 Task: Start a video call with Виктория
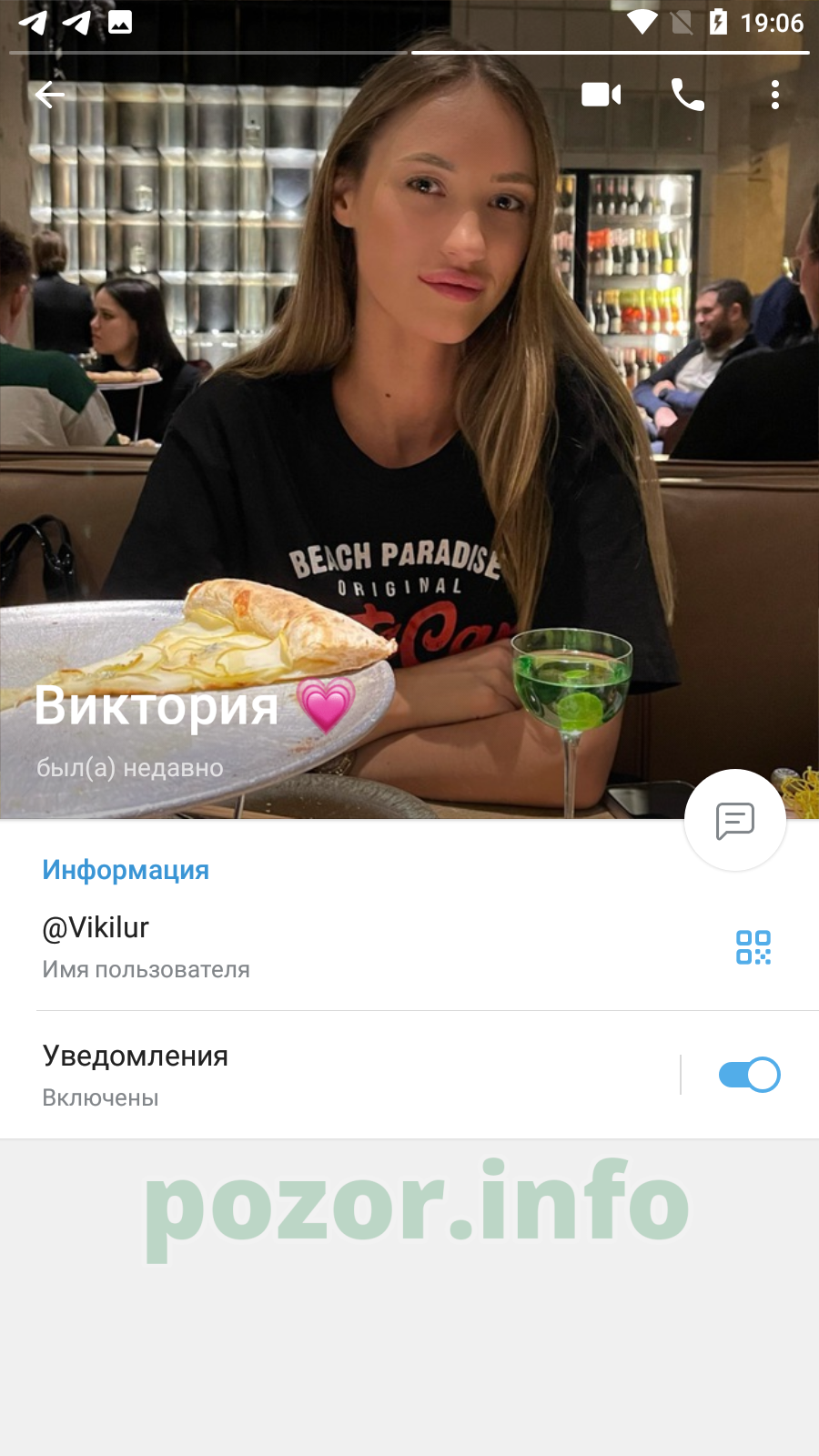602,95
